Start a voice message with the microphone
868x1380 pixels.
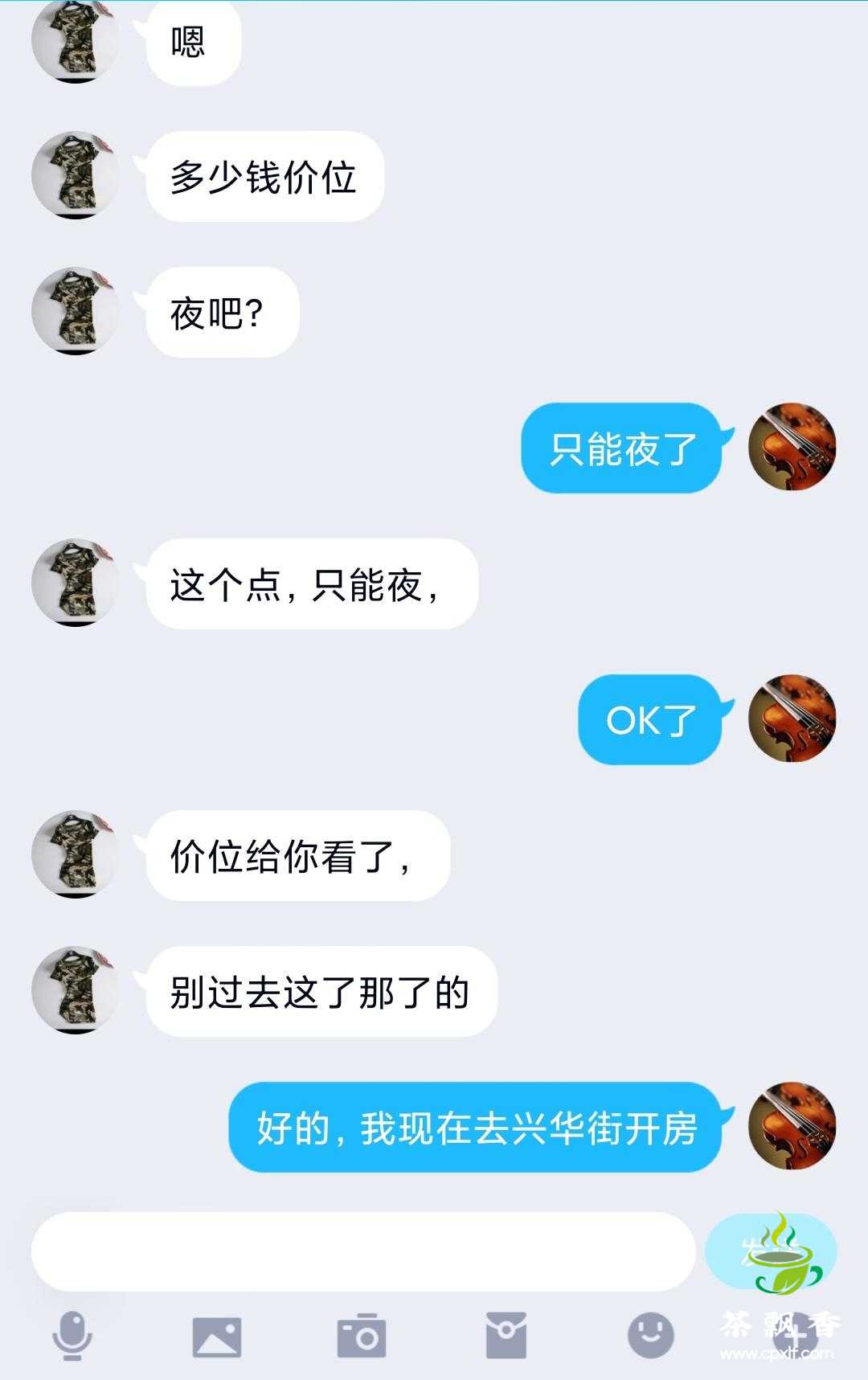coord(72,1335)
